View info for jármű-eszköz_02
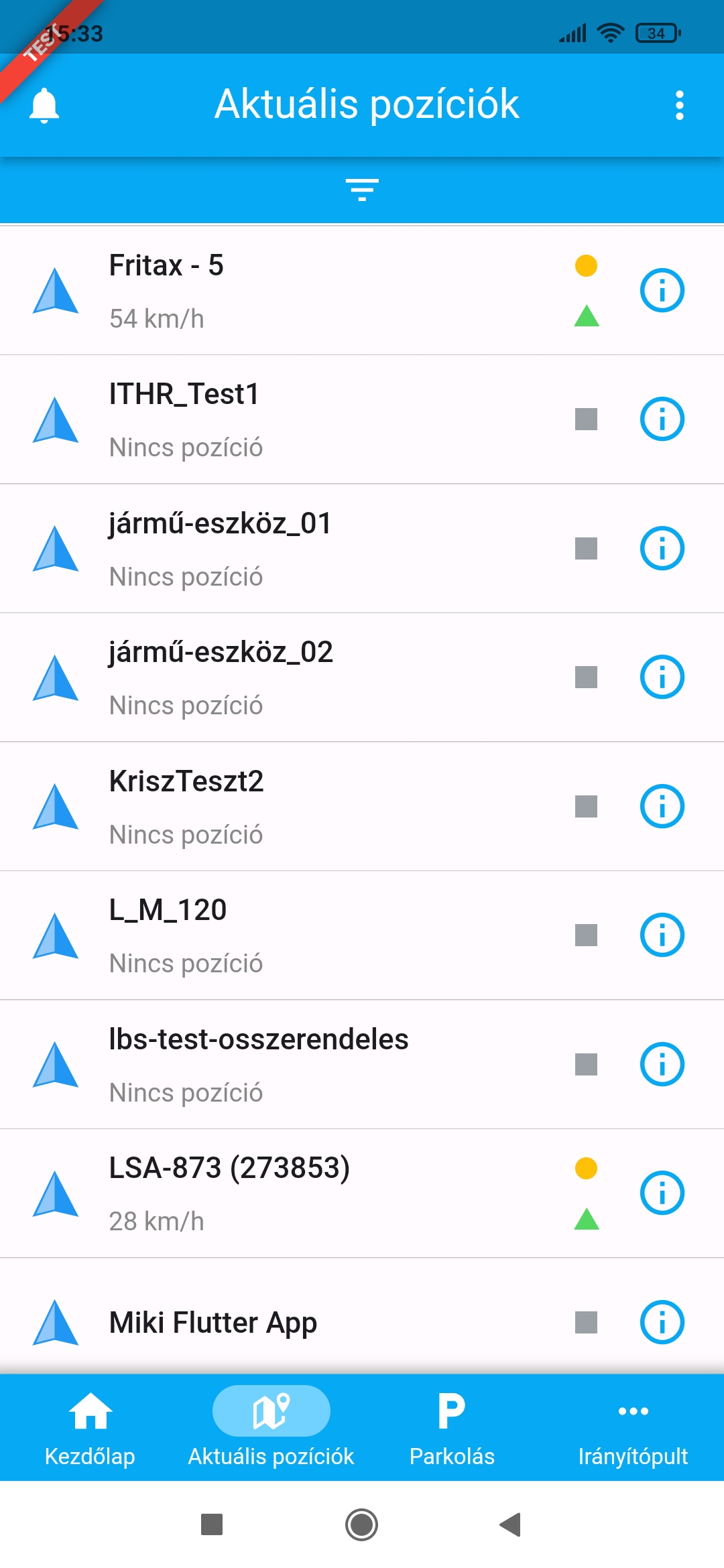724x1568 pixels. [x=662, y=677]
